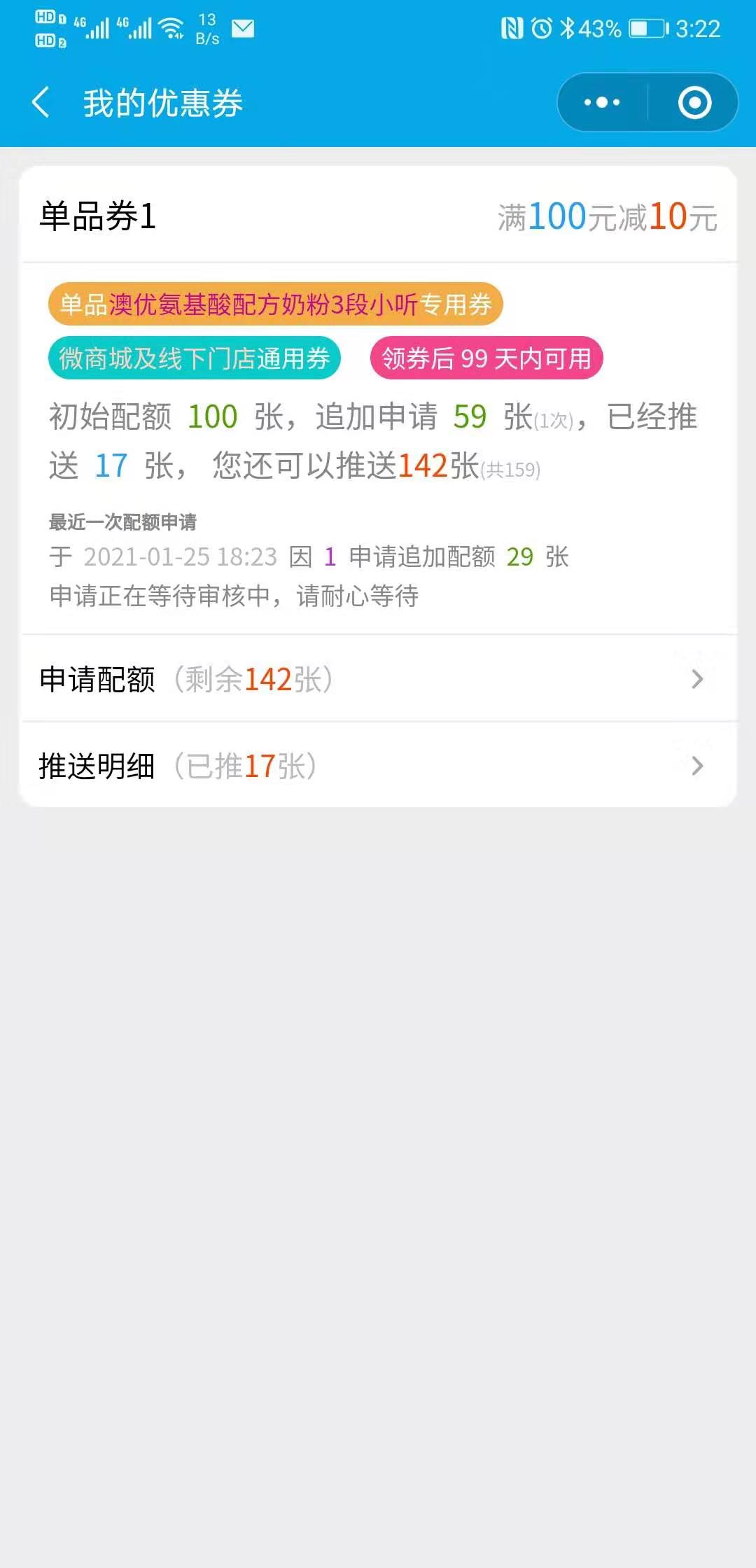
Task: Tap the orange 单品专用券 product tag
Action: click(276, 304)
